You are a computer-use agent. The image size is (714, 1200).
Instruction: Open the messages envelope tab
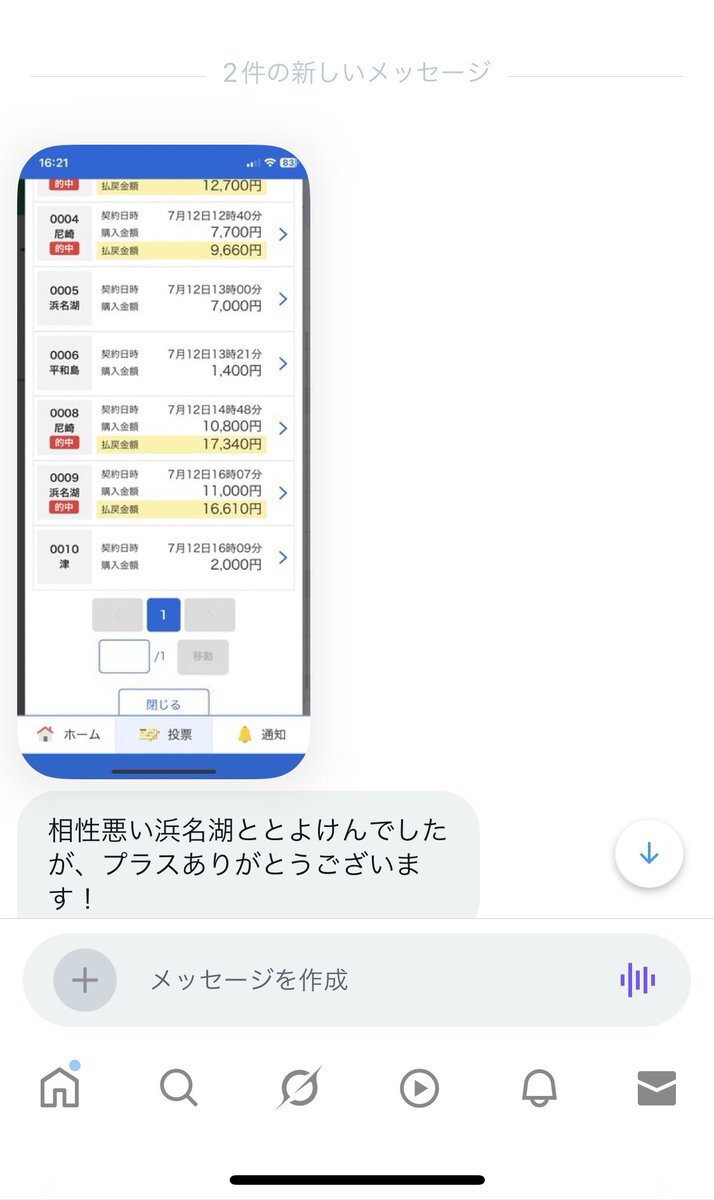coord(657,1088)
